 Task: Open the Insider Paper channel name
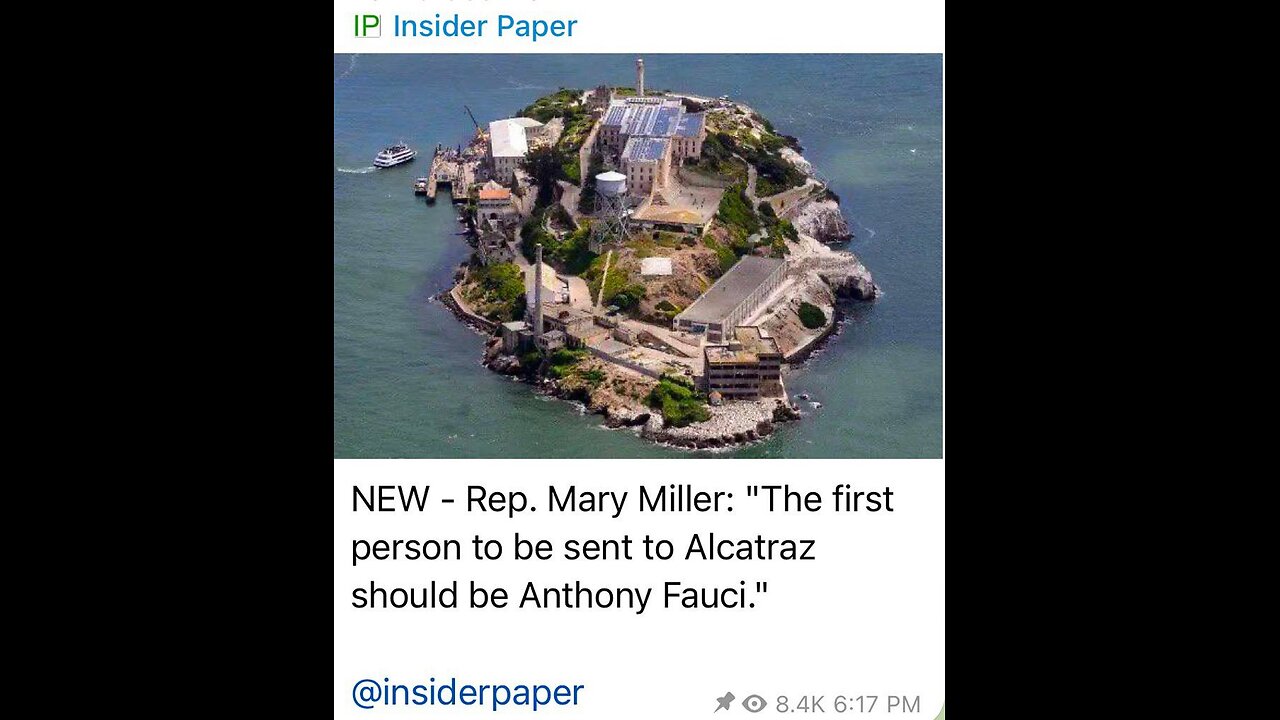tap(484, 26)
